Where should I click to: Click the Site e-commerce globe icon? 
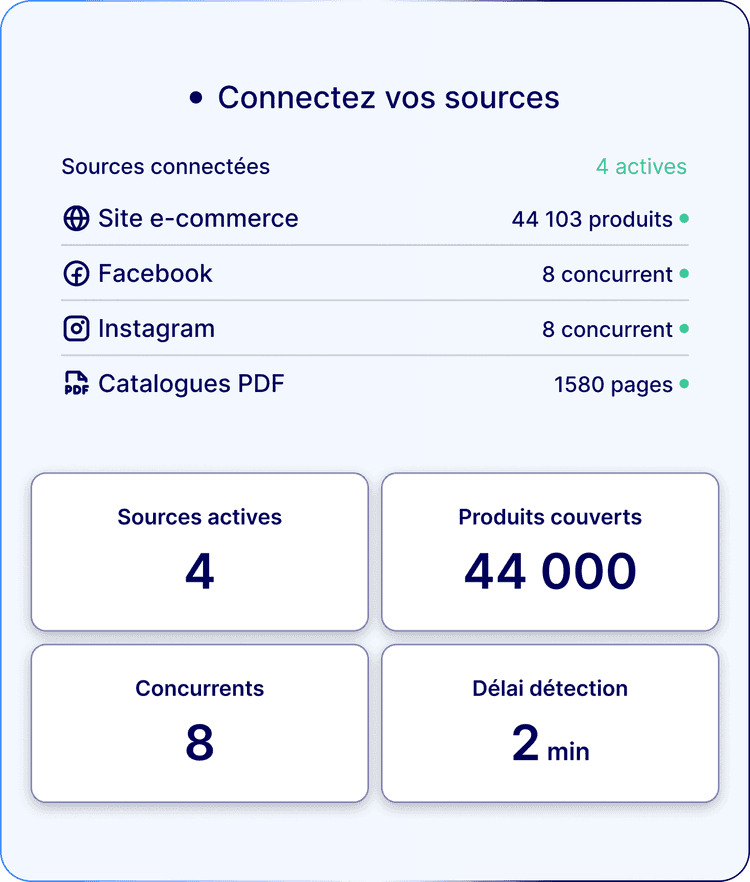[77, 218]
